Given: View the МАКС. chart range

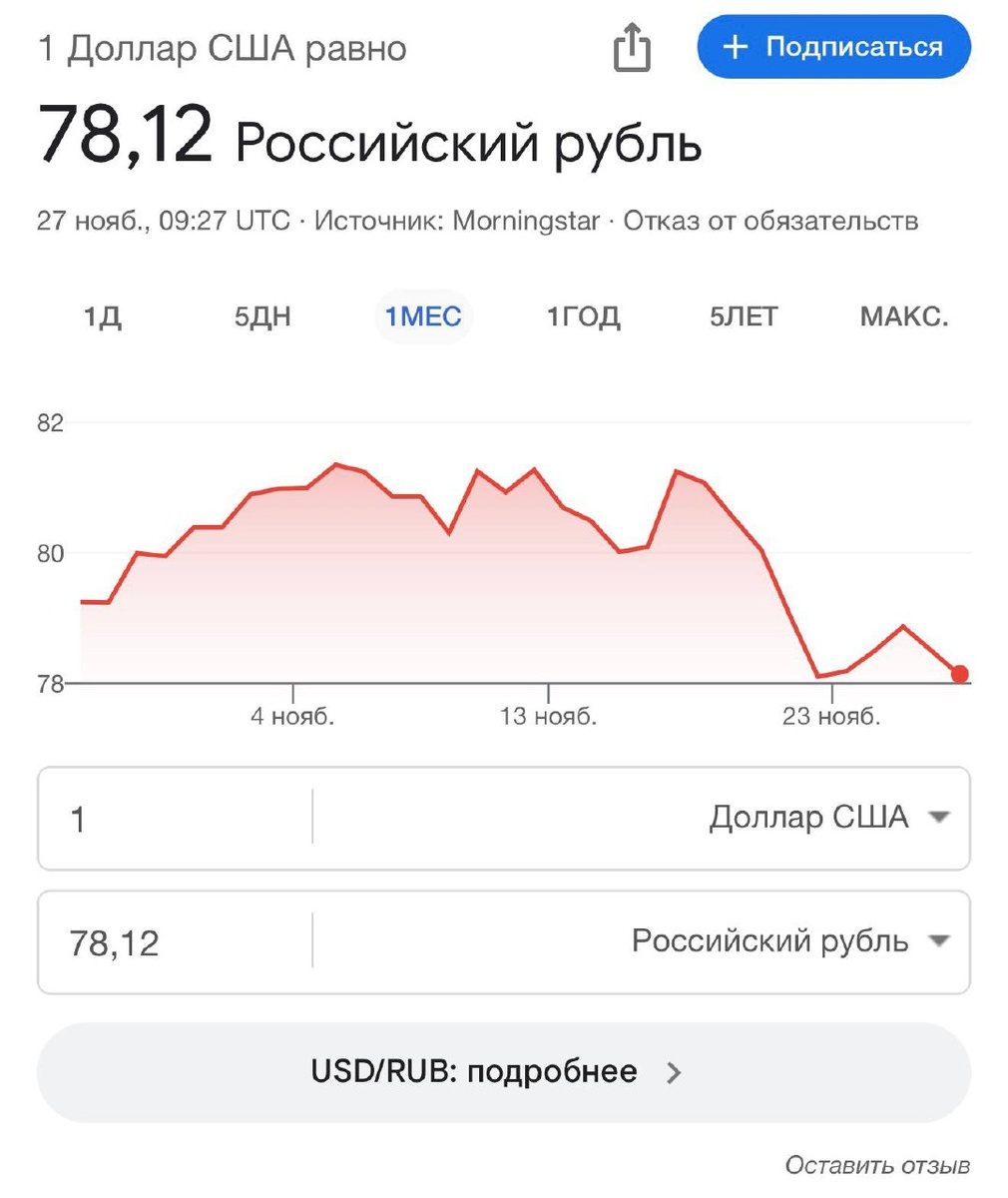Looking at the screenshot, I should pyautogui.click(x=903, y=317).
